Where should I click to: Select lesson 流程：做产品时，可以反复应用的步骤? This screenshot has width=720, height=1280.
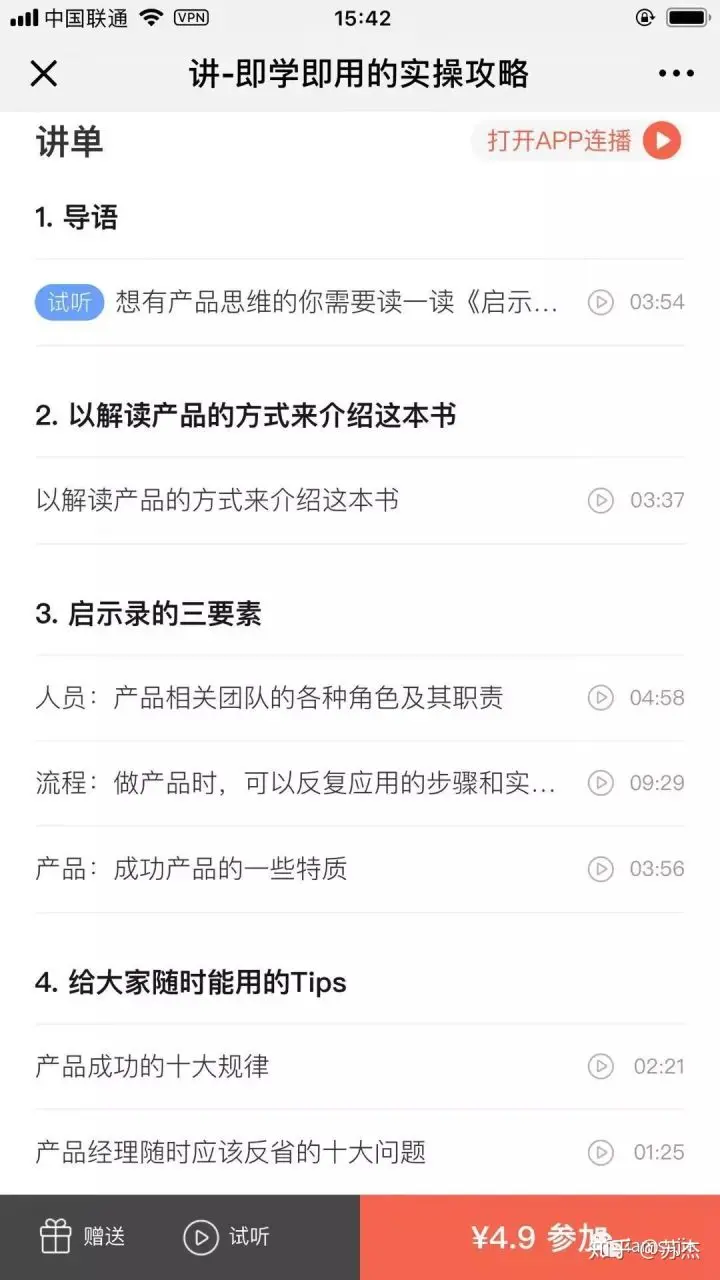[295, 783]
